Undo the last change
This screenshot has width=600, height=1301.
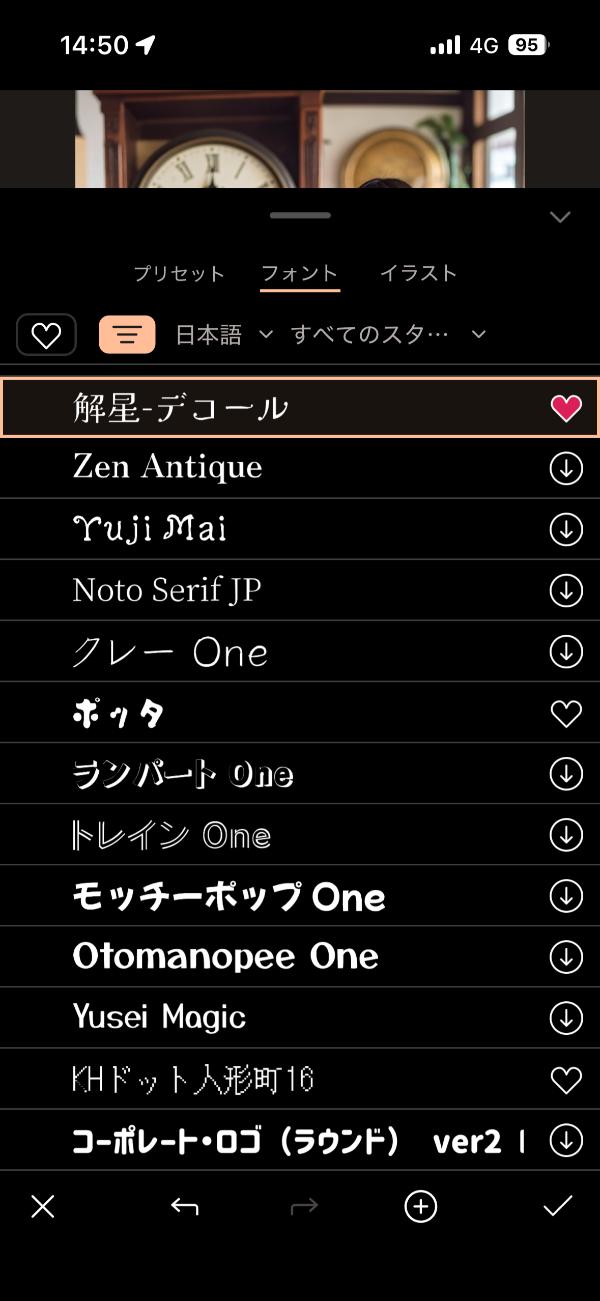pyautogui.click(x=184, y=1207)
